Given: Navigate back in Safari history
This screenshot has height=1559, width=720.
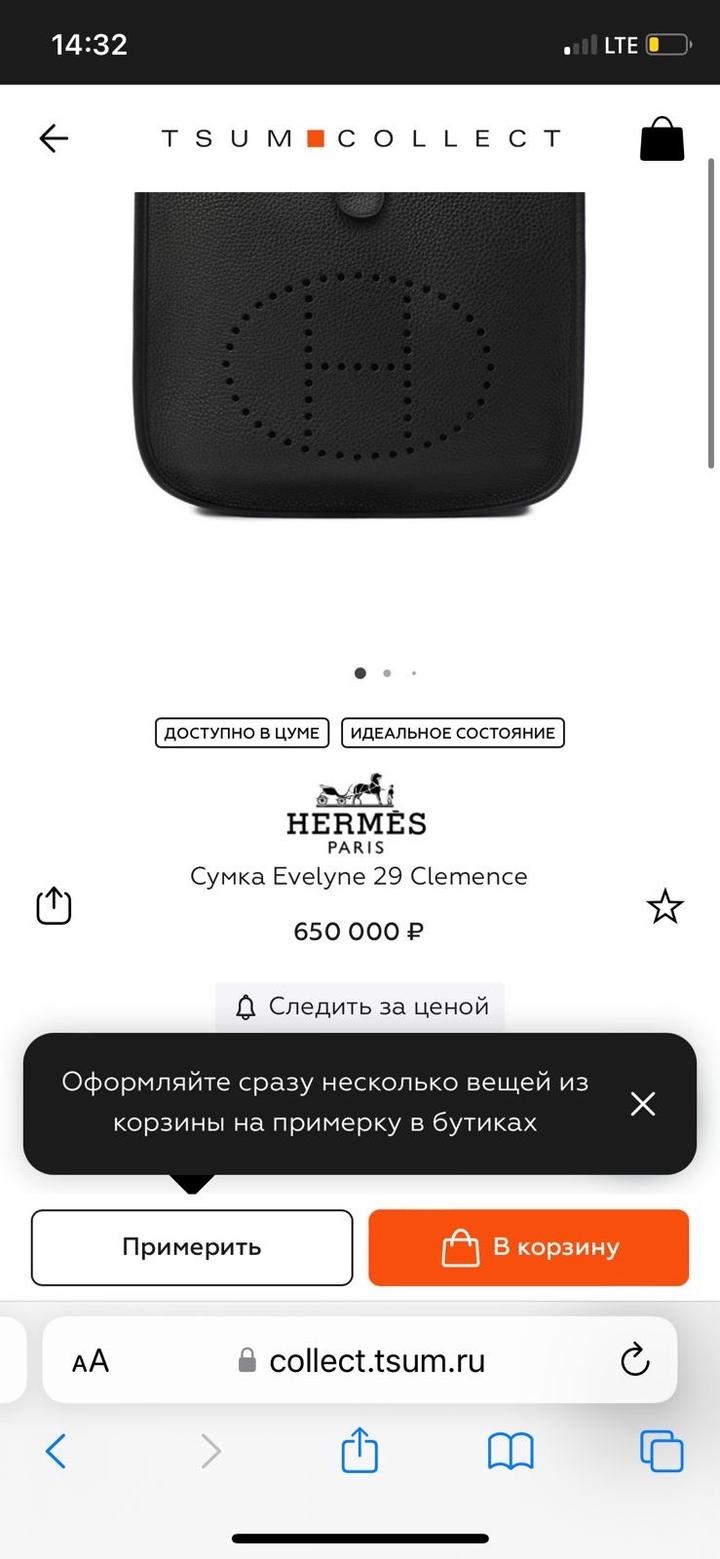Looking at the screenshot, I should pos(57,1451).
